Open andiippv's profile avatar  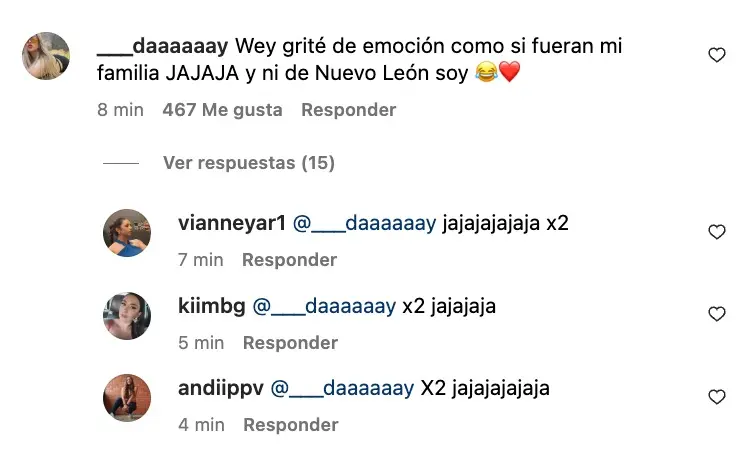tap(127, 398)
